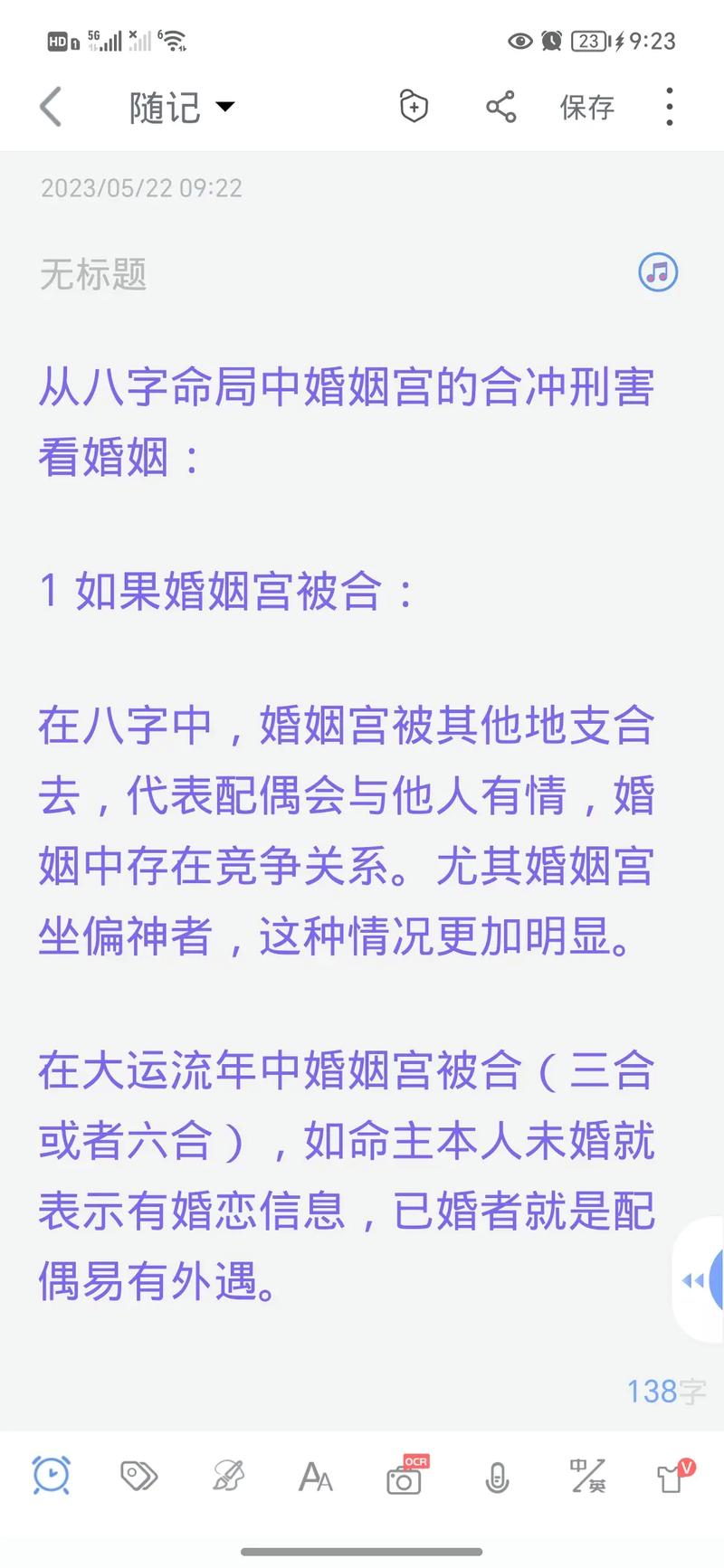Share this note
Image resolution: width=724 pixels, height=1568 pixels.
tap(500, 107)
